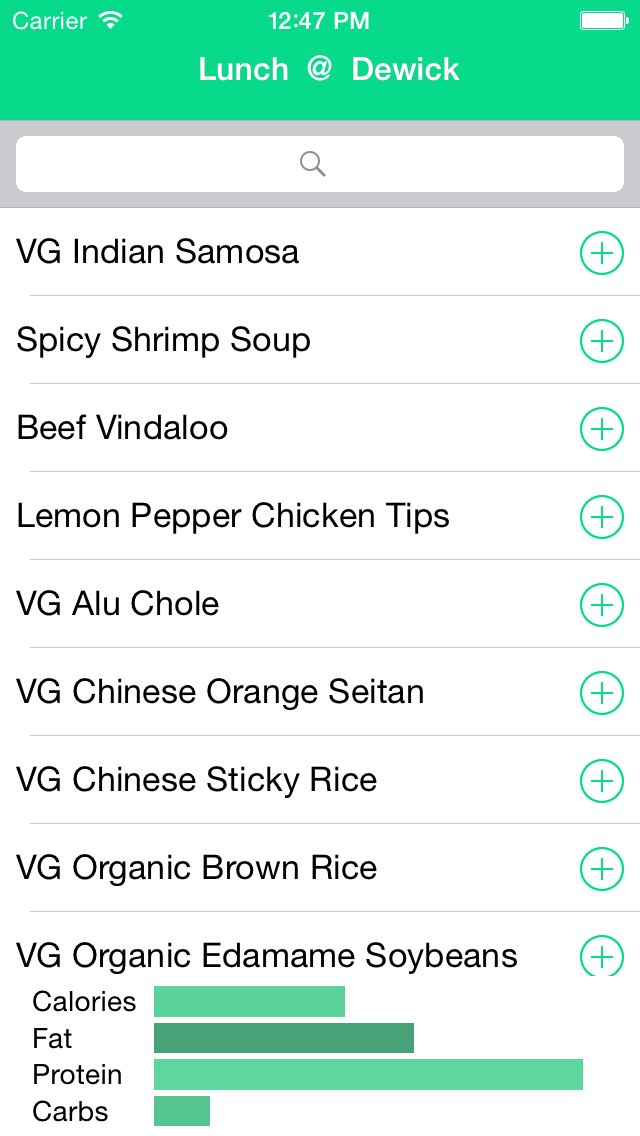Add VG Organic Brown Rice

tap(602, 869)
